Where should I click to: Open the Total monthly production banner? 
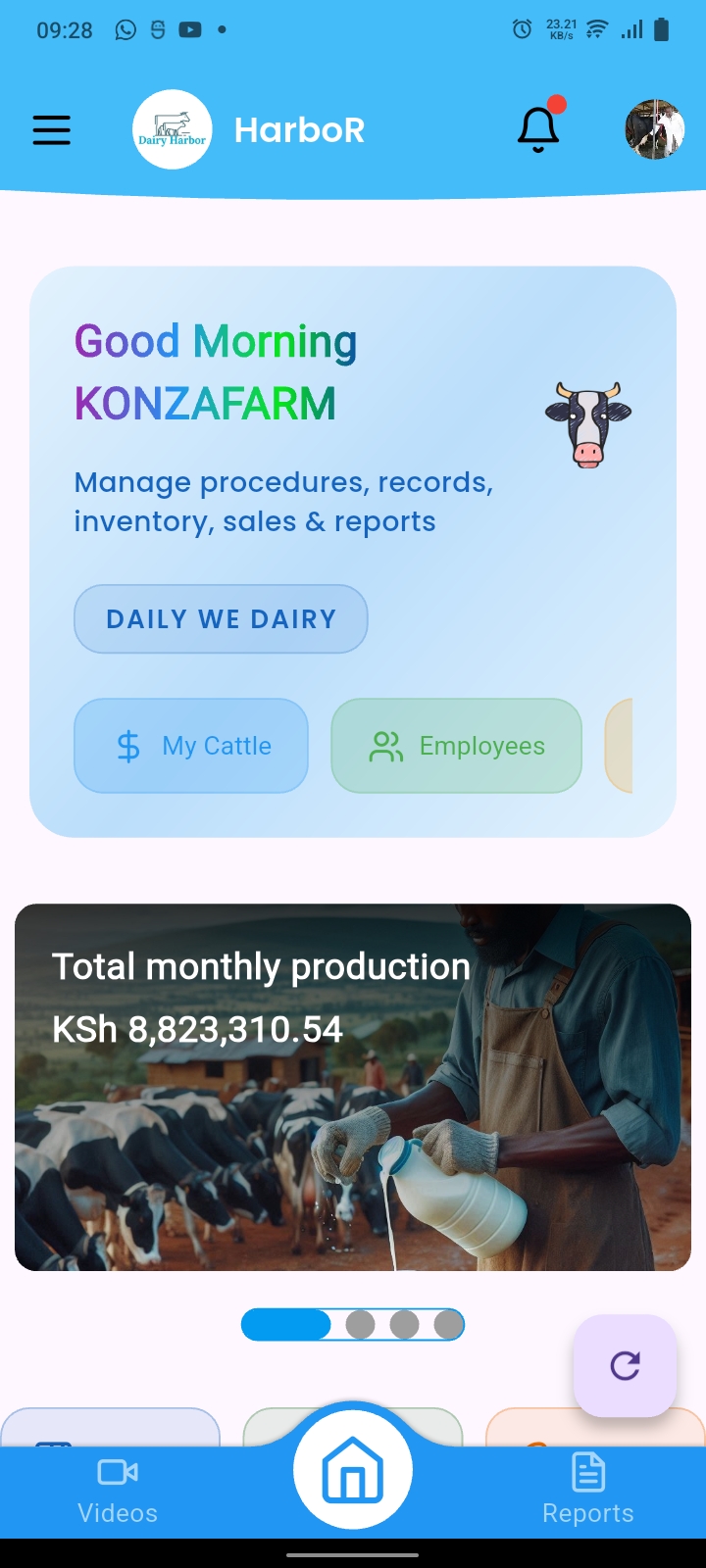point(353,1087)
